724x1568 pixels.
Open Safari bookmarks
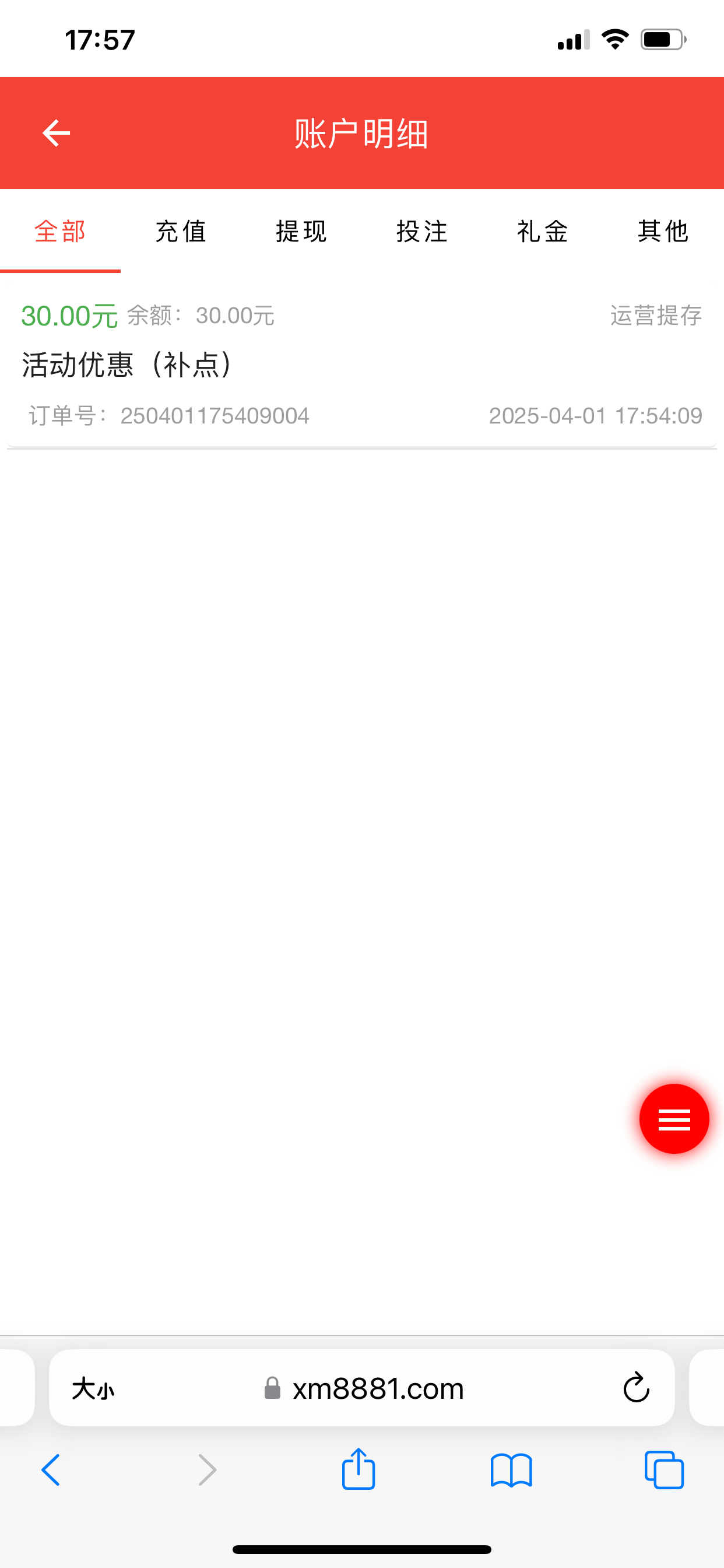click(x=511, y=1471)
